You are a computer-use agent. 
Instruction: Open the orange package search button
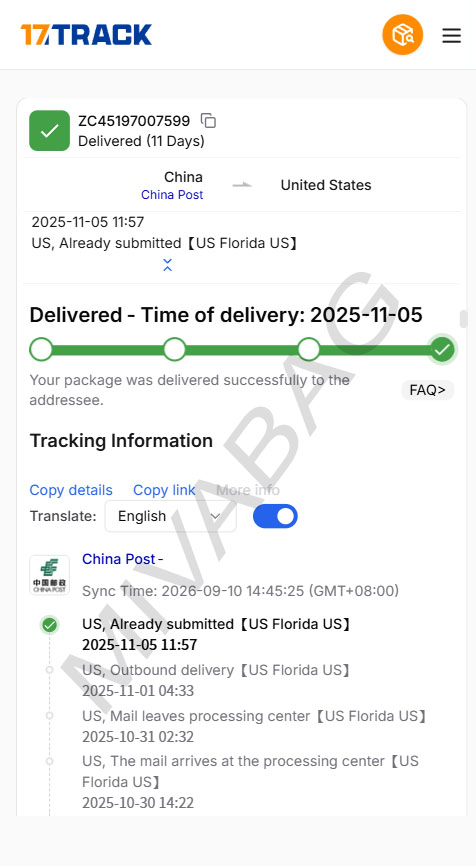tap(403, 35)
